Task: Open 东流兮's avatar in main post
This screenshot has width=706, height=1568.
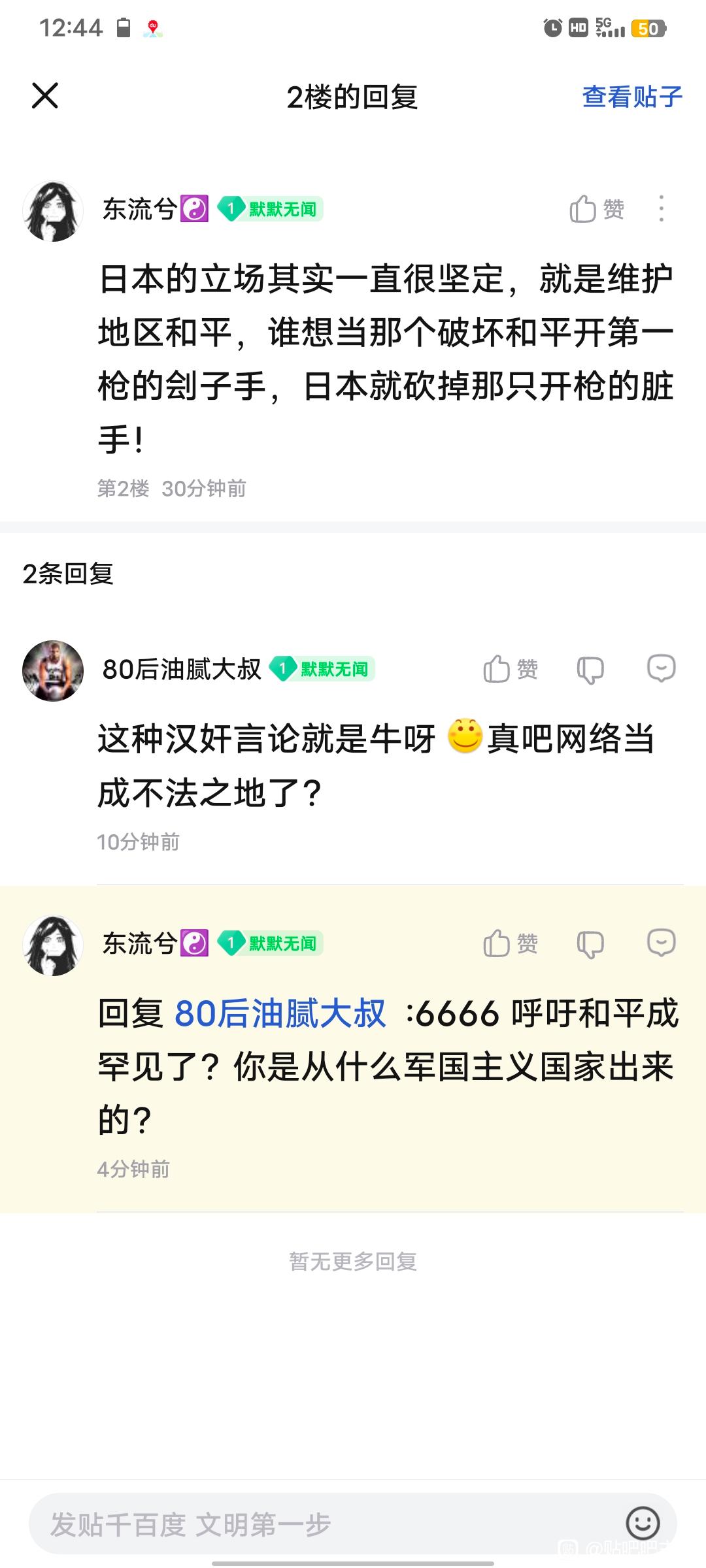Action: tap(53, 211)
